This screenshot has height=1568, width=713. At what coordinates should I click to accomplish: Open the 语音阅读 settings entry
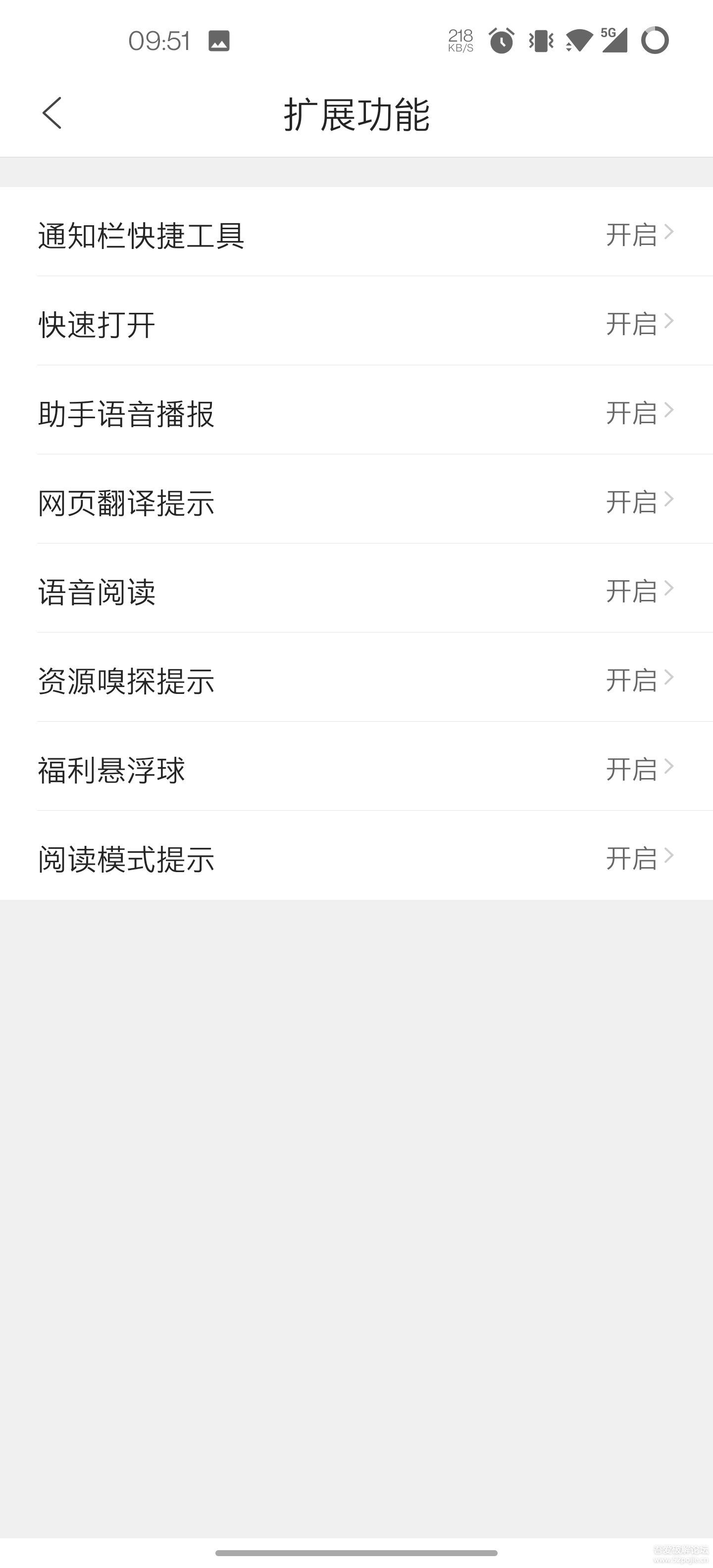[244, 591]
